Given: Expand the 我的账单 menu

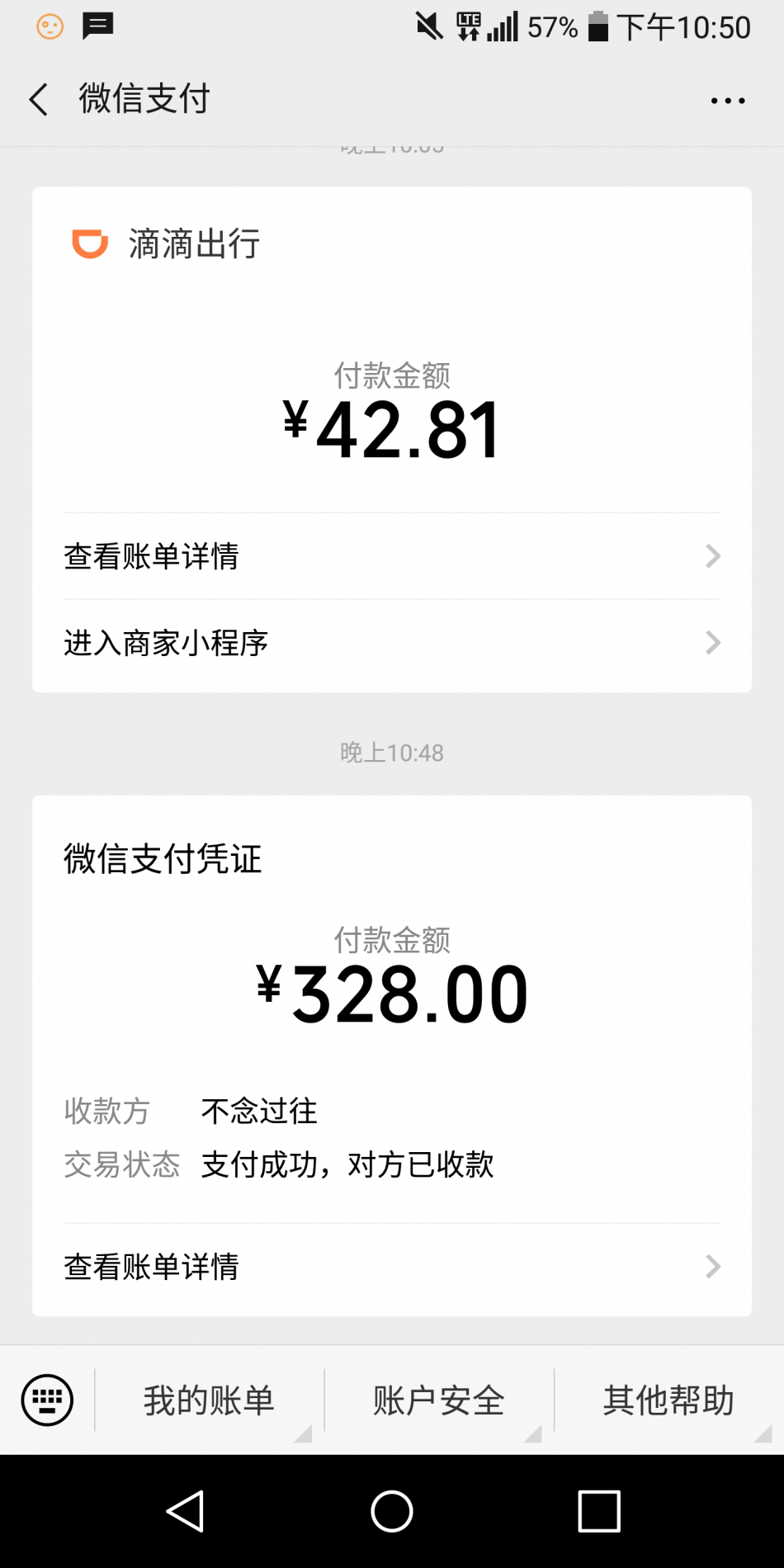Looking at the screenshot, I should click(x=210, y=1400).
